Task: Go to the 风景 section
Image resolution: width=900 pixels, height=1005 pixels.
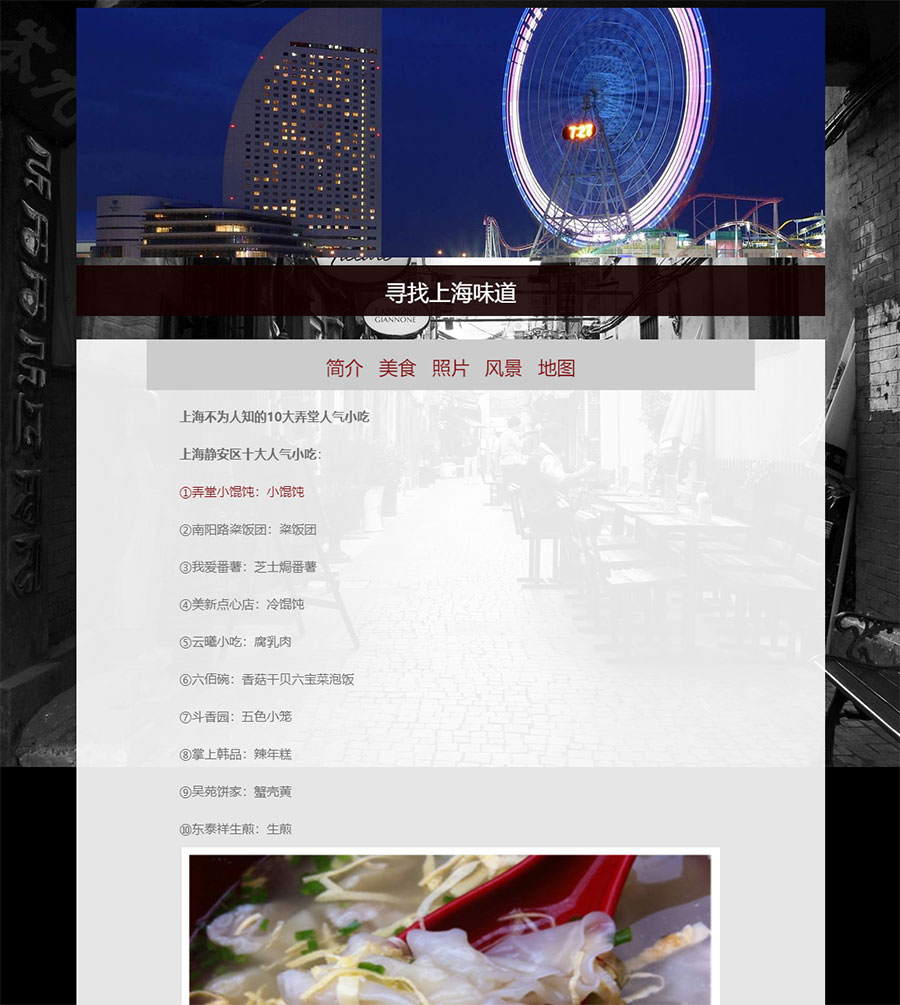Action: coord(503,368)
